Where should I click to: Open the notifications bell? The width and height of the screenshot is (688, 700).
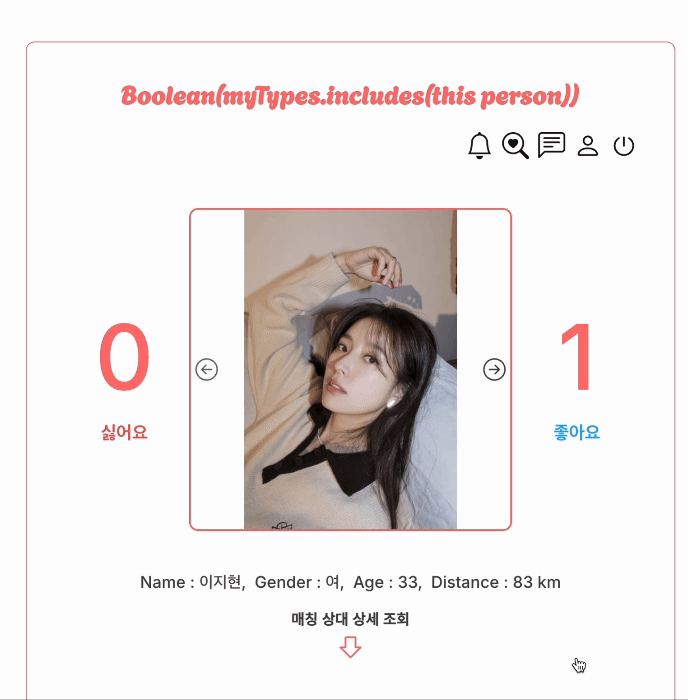coord(480,146)
